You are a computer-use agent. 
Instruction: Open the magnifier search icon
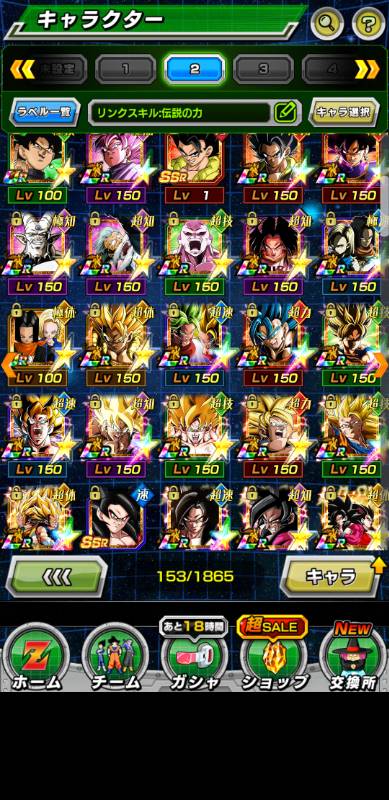(x=327, y=23)
